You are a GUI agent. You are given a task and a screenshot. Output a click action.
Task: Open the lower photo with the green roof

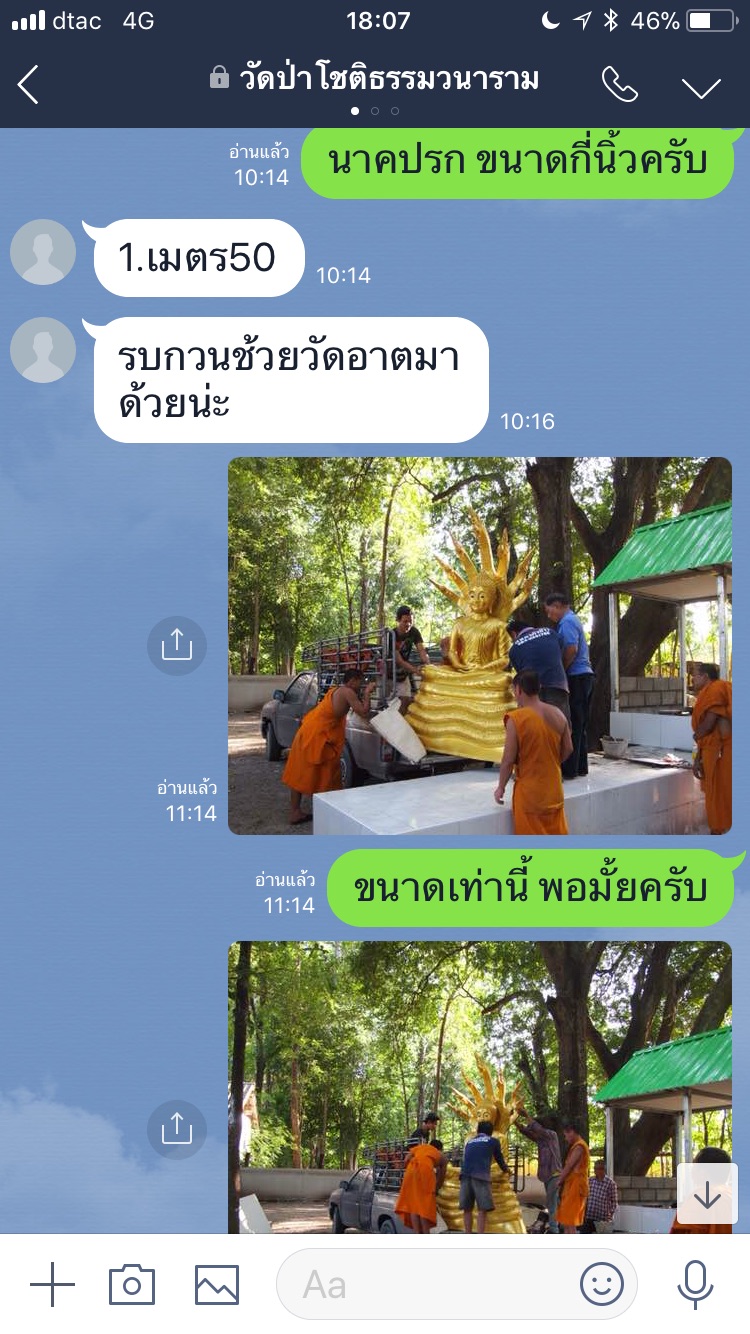[480, 1087]
